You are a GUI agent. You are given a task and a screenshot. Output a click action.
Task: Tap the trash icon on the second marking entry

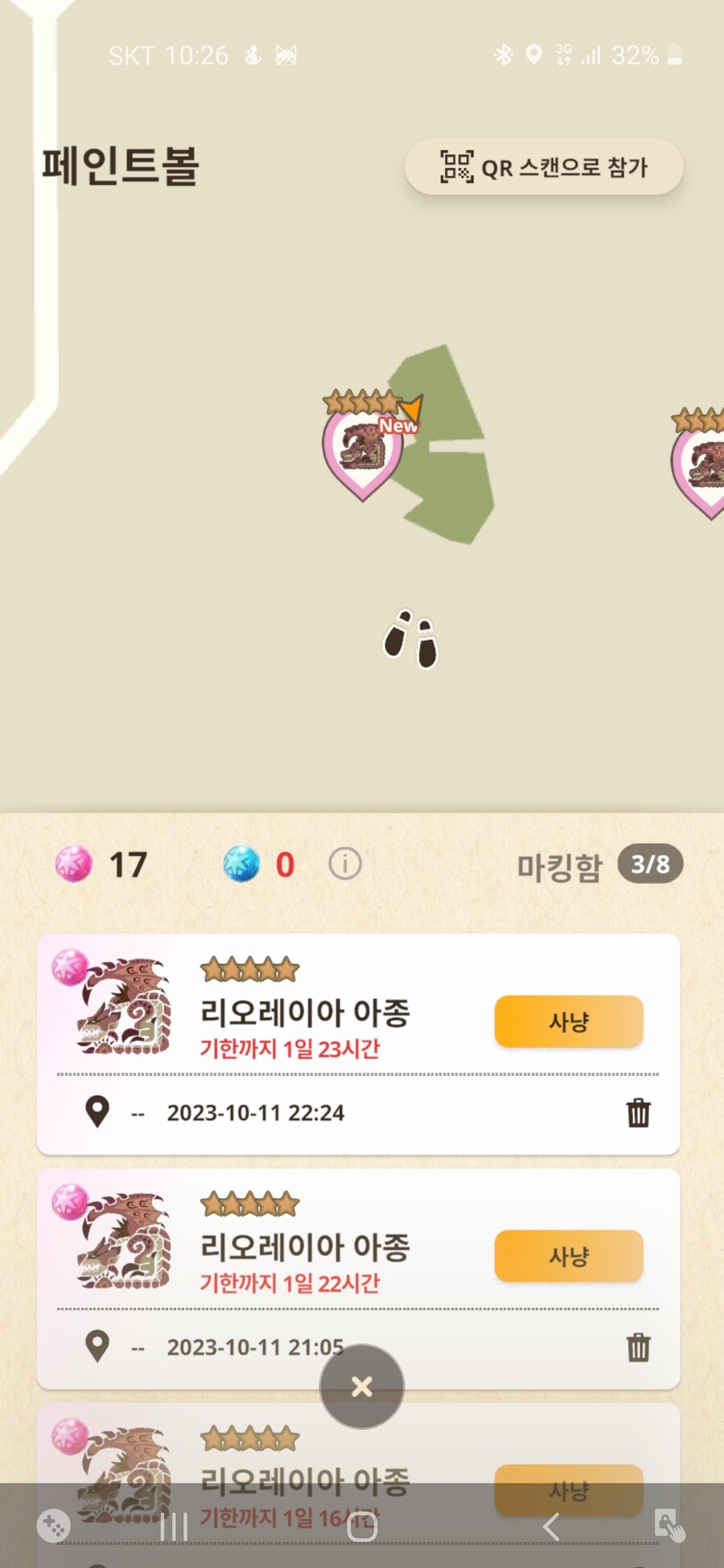(638, 1348)
